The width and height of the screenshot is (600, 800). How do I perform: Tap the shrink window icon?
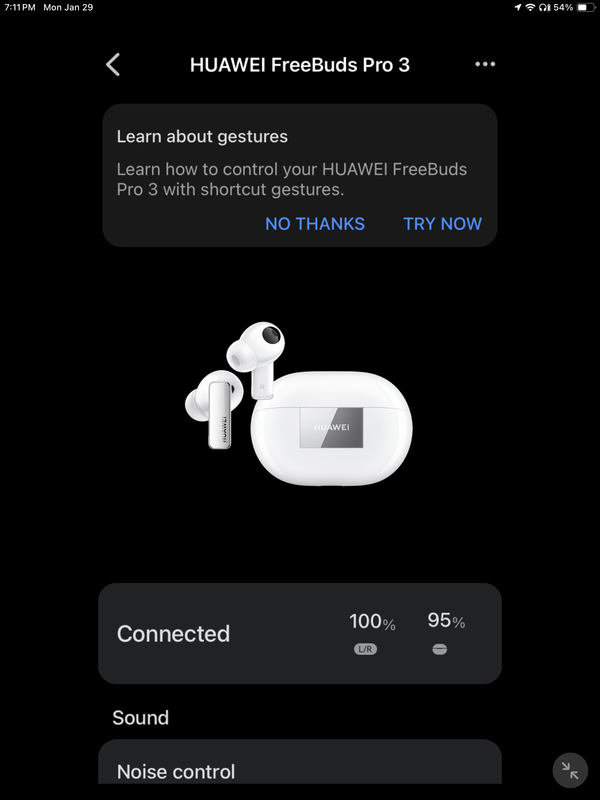click(x=570, y=770)
